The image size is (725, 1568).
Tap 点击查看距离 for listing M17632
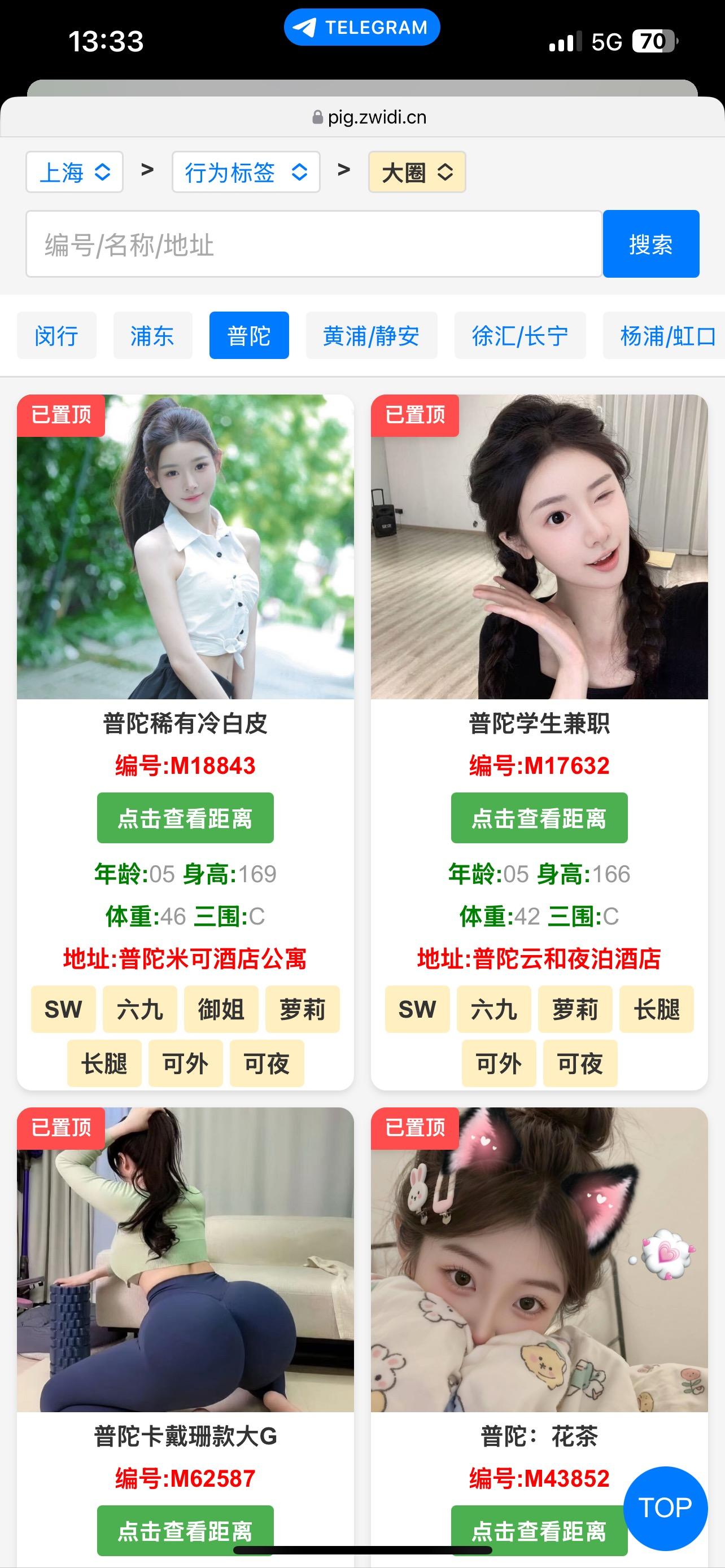539,817
